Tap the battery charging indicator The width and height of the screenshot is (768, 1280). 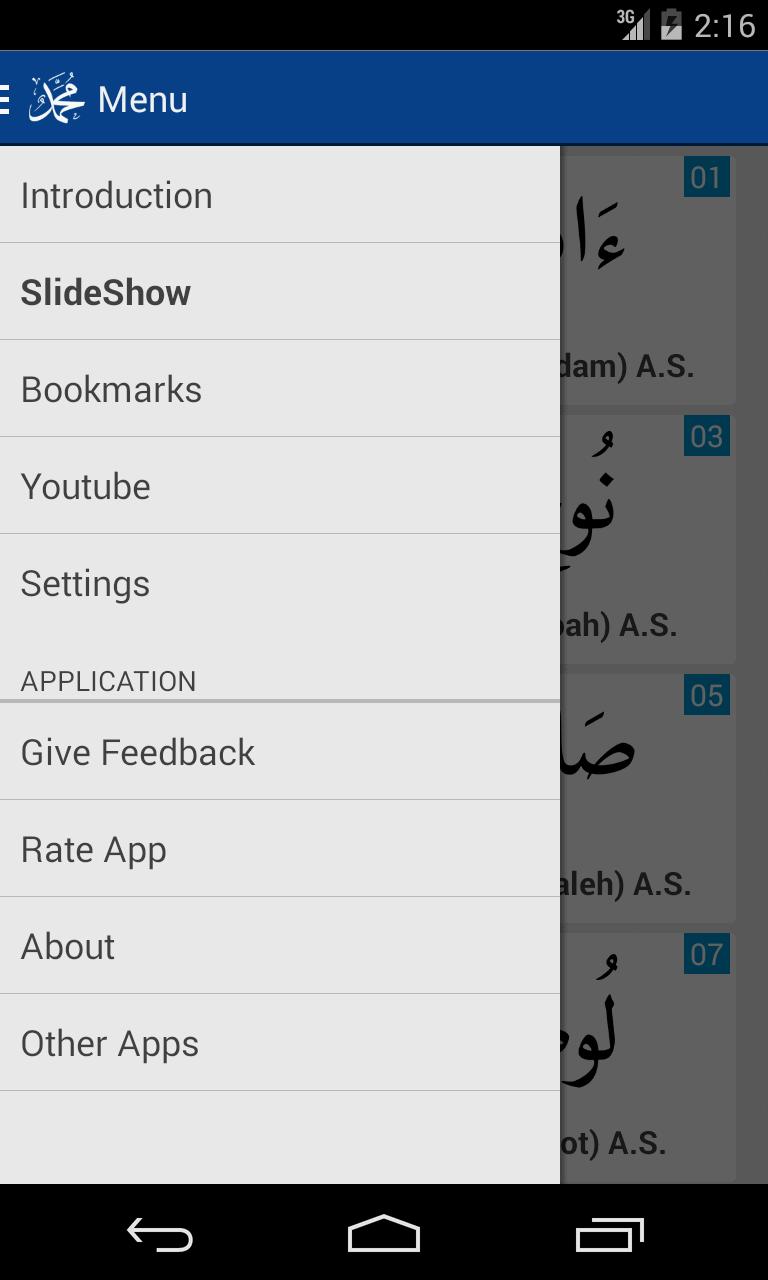click(672, 25)
